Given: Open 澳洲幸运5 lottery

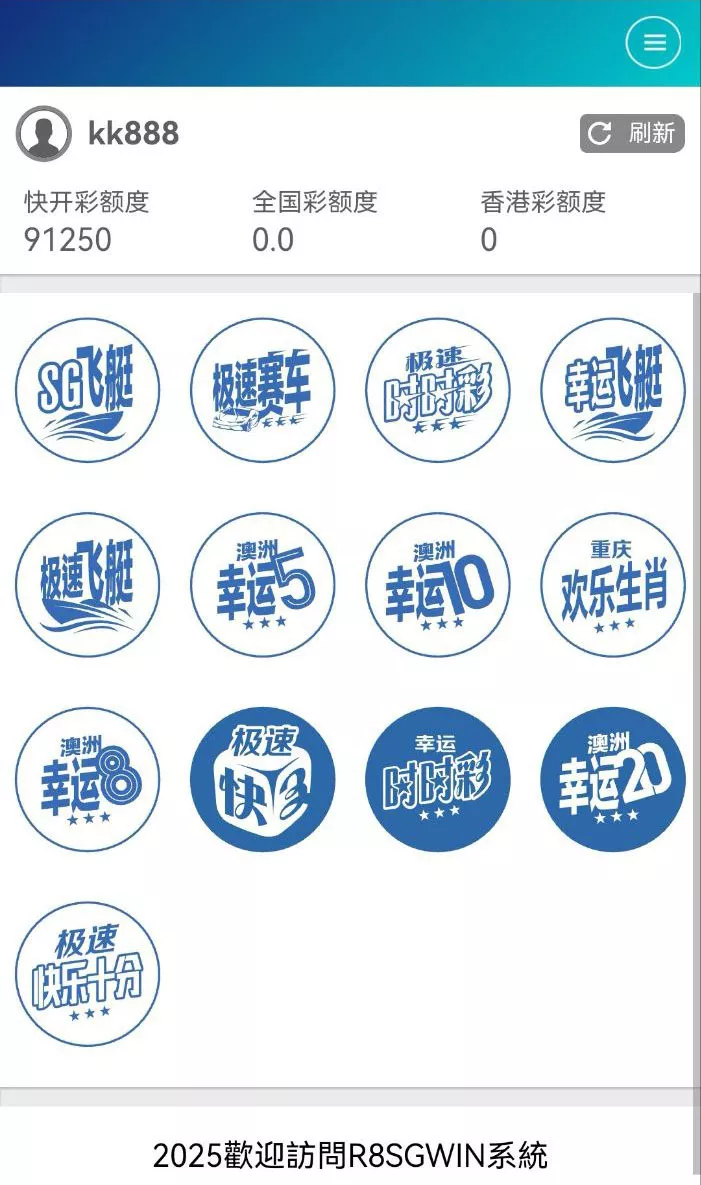Looking at the screenshot, I should pyautogui.click(x=263, y=585).
